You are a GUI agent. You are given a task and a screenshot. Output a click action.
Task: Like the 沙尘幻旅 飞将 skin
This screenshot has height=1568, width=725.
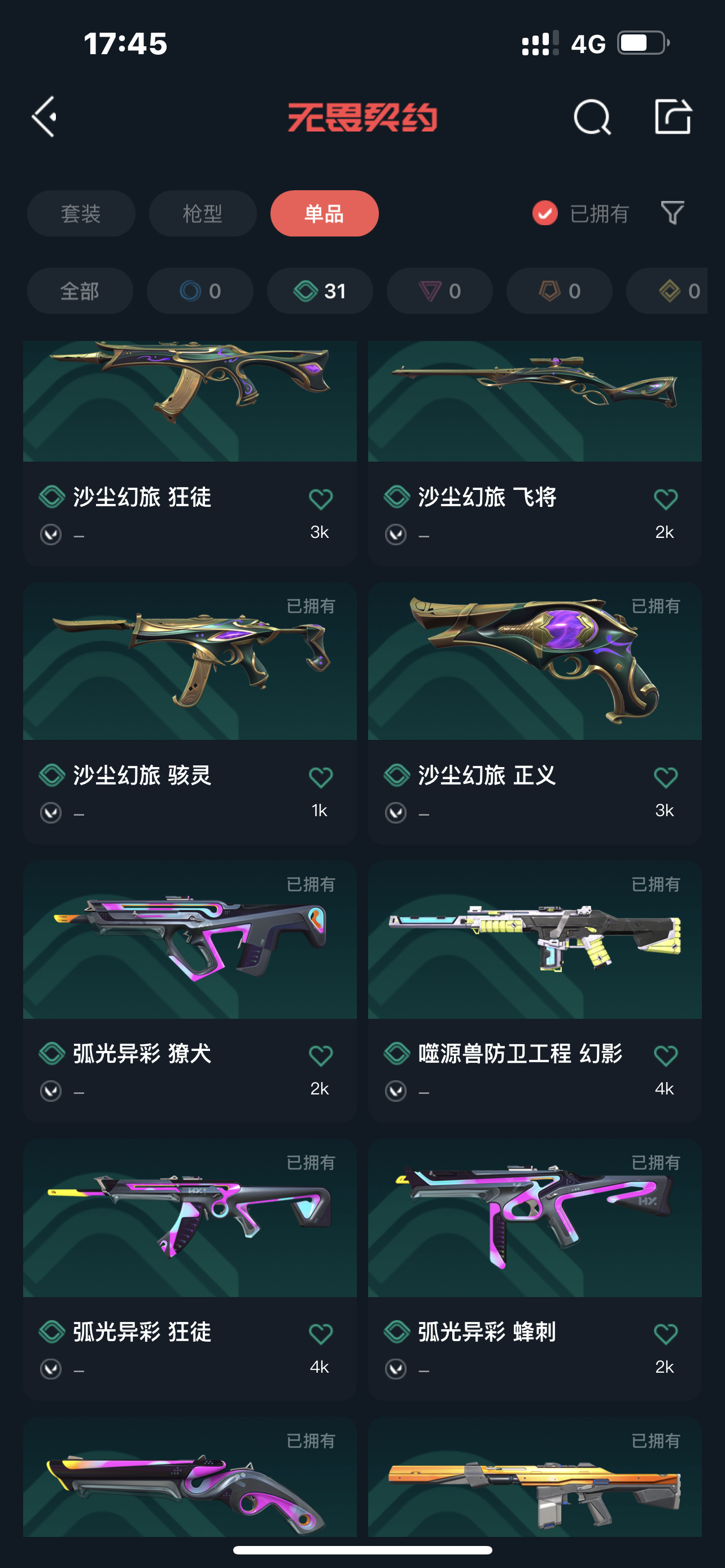pyautogui.click(x=665, y=499)
